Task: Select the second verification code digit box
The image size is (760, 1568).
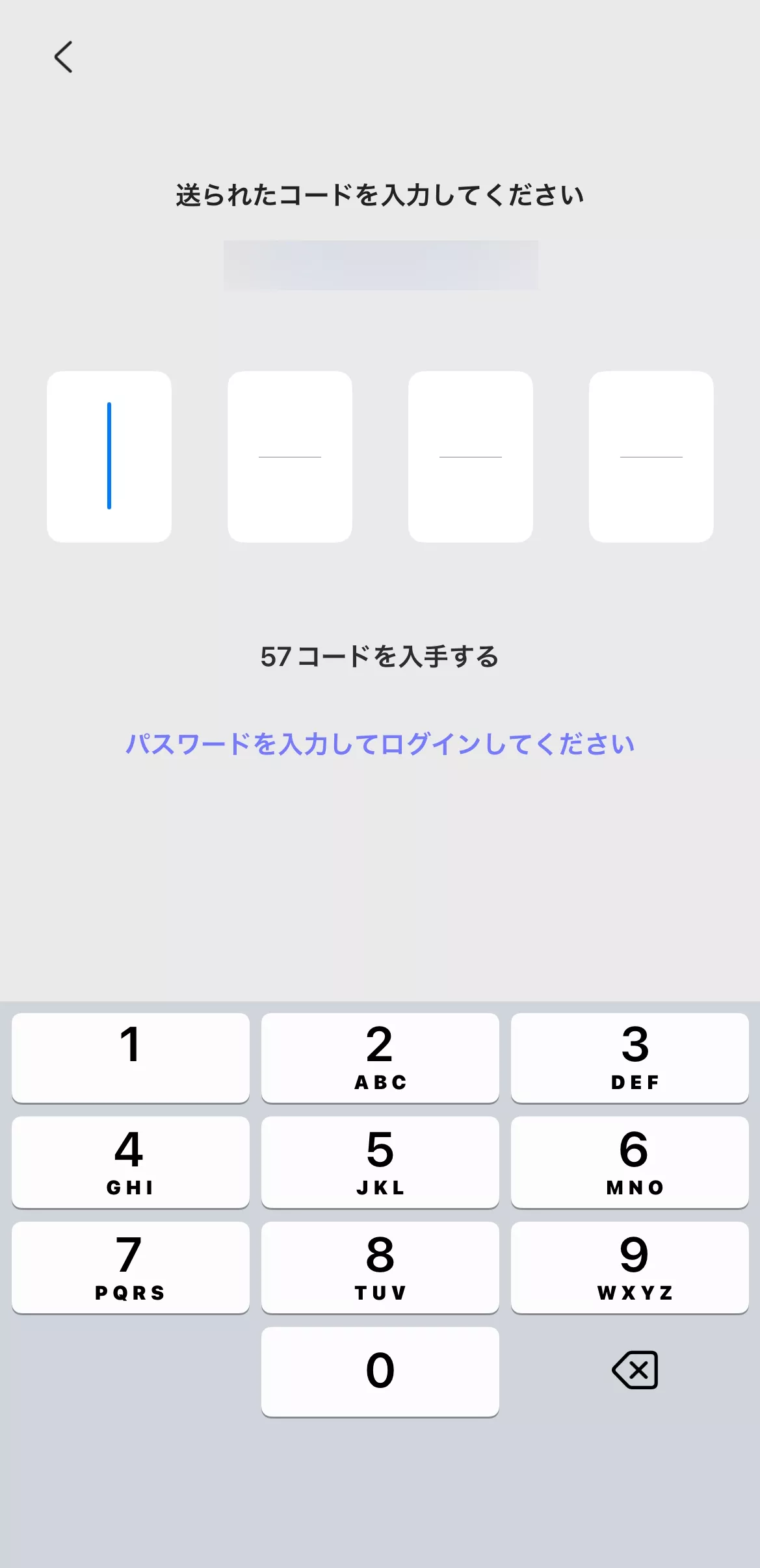Action: coord(290,455)
